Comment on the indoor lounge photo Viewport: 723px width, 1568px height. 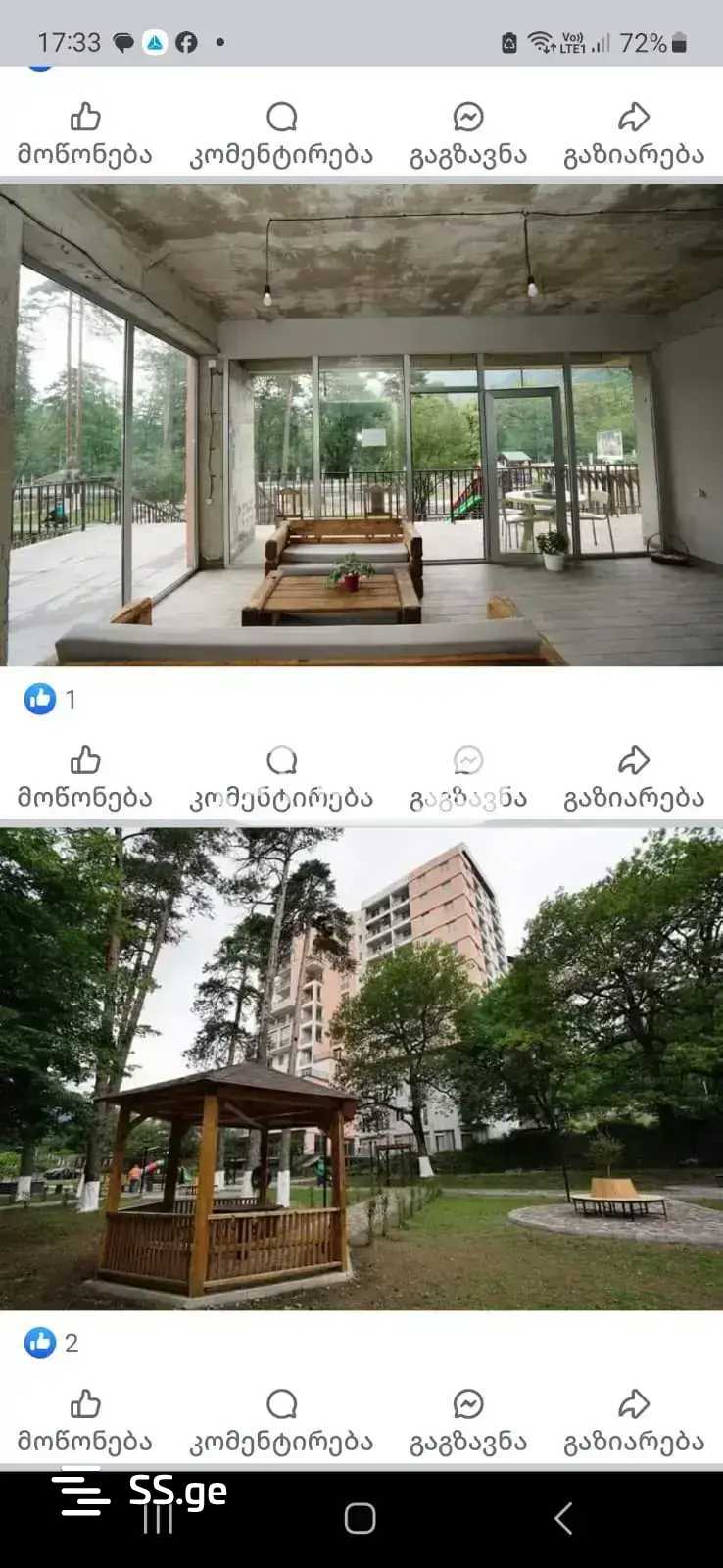click(281, 776)
